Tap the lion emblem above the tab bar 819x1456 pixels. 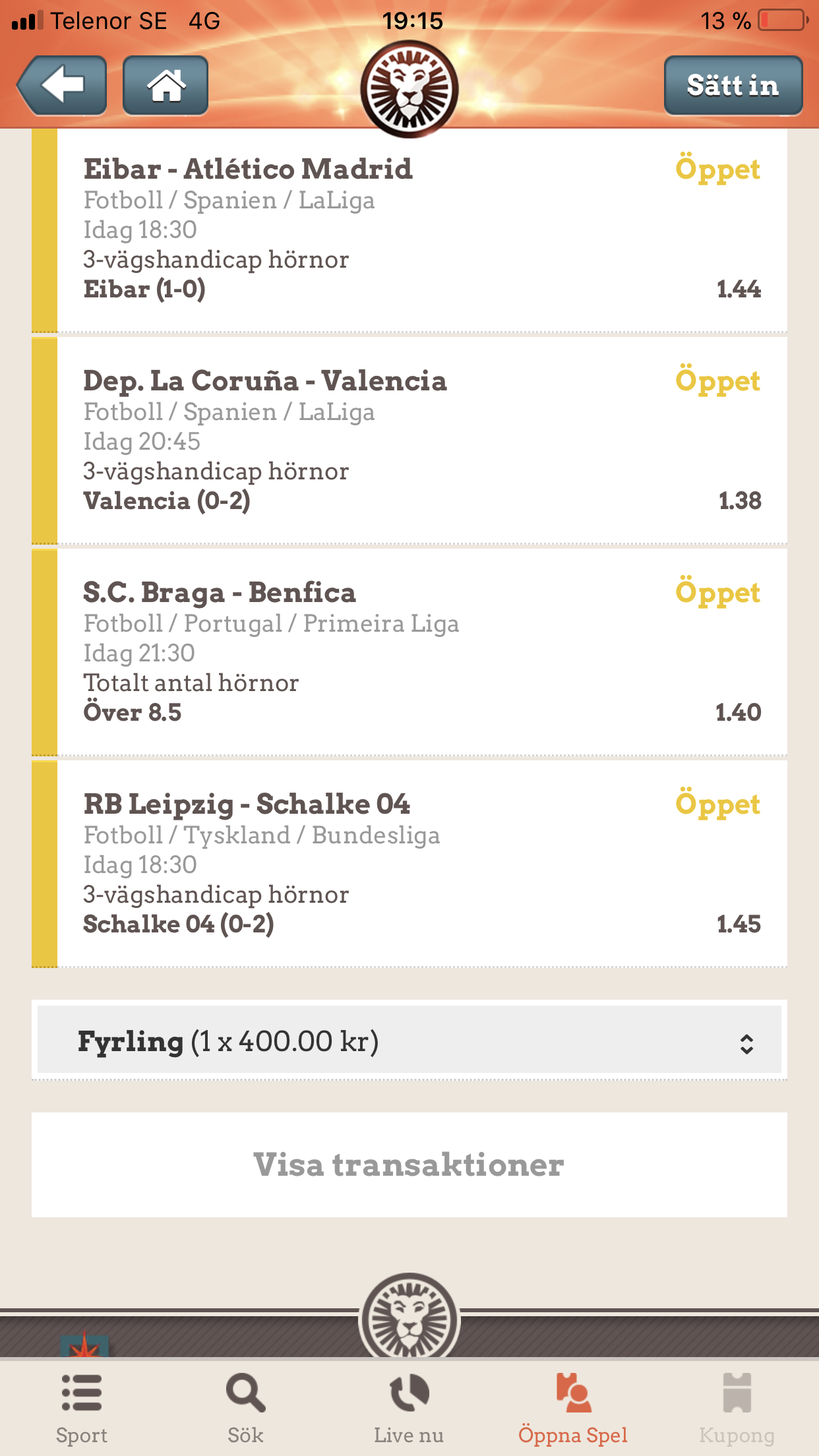pyautogui.click(x=409, y=1316)
